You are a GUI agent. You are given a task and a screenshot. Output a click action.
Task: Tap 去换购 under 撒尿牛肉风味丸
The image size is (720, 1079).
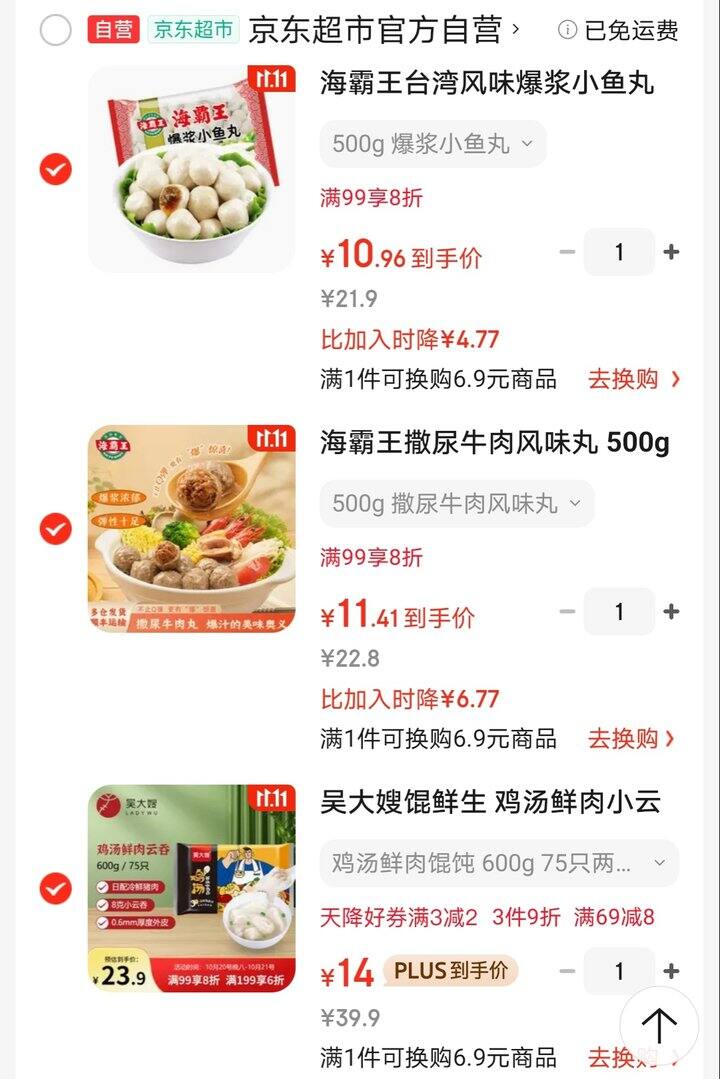click(x=633, y=739)
